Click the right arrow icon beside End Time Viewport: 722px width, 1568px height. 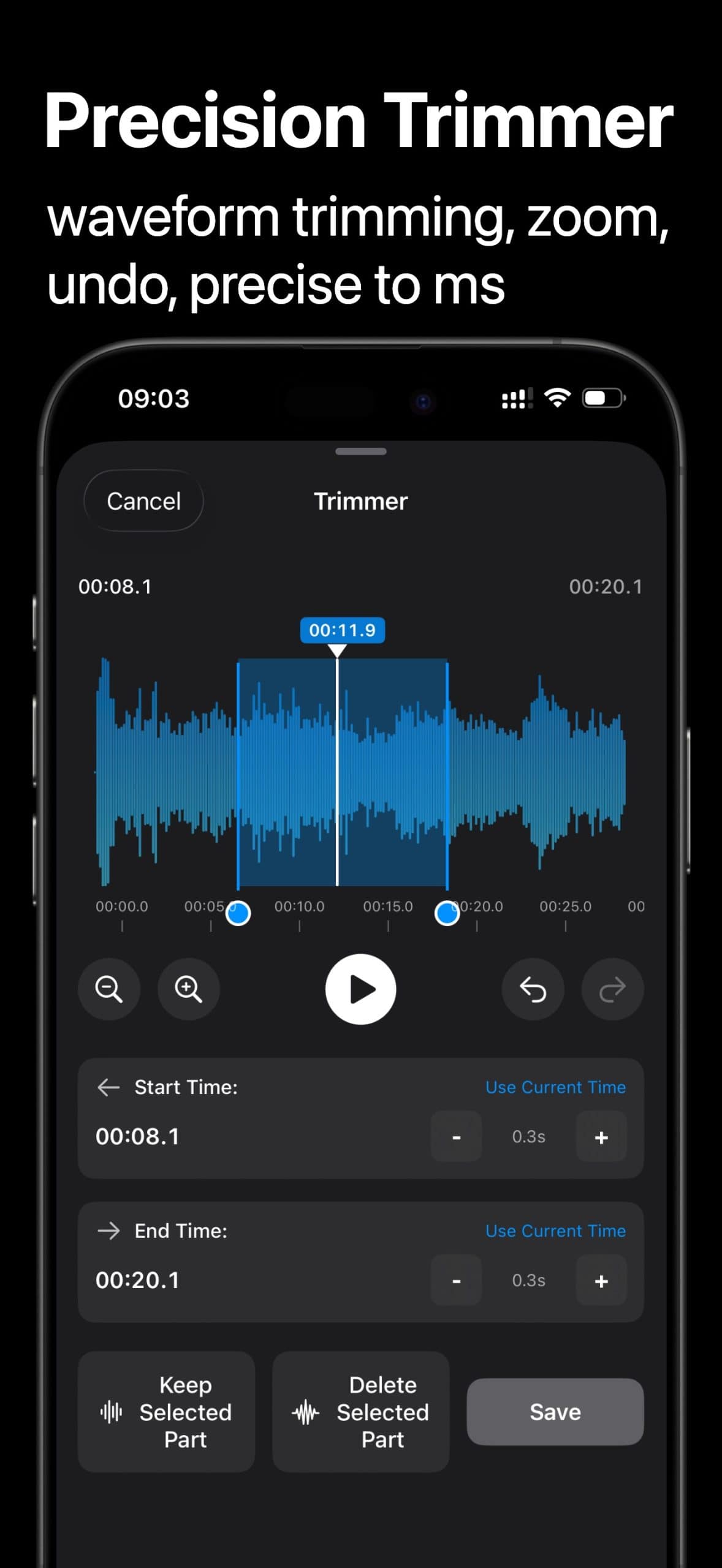tap(109, 1231)
